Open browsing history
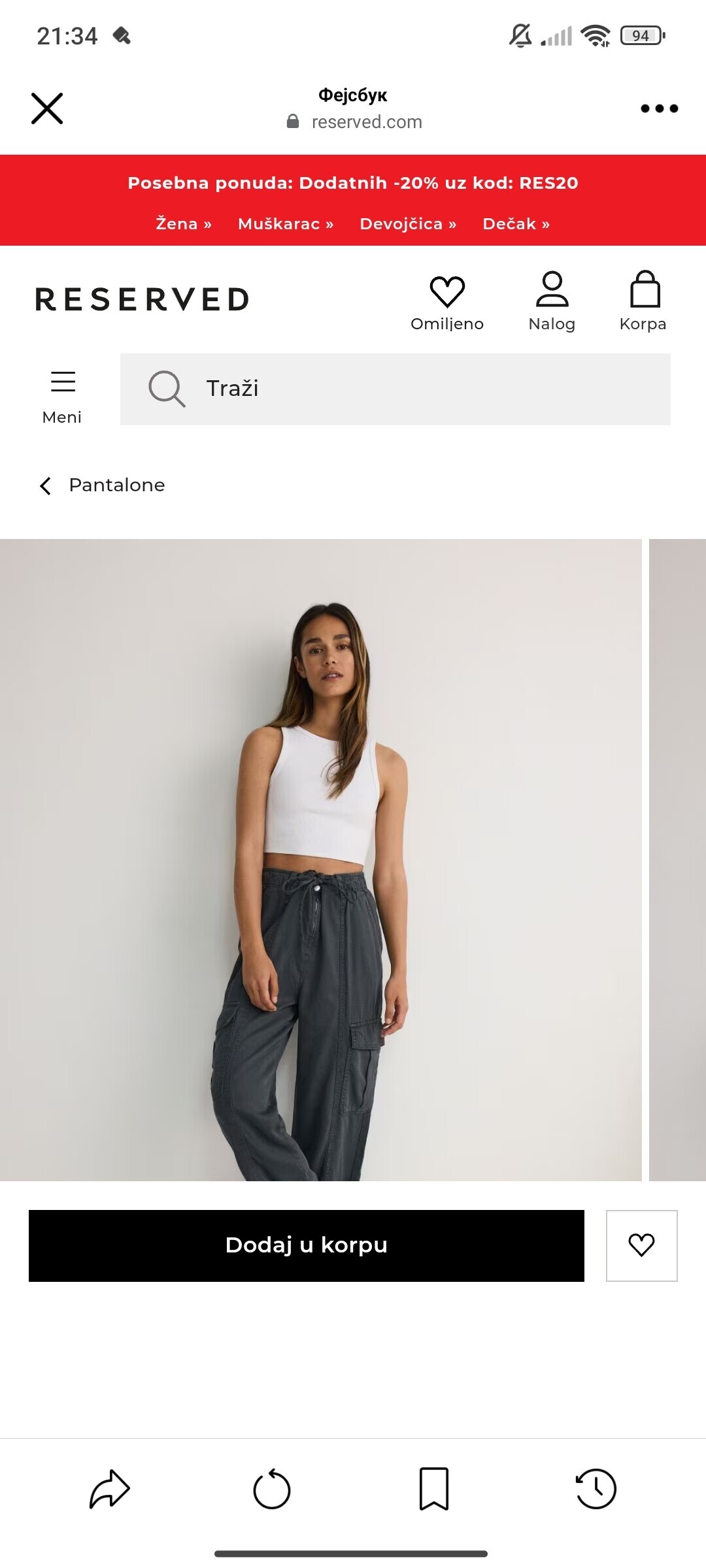This screenshot has height=1568, width=706. (x=596, y=1490)
